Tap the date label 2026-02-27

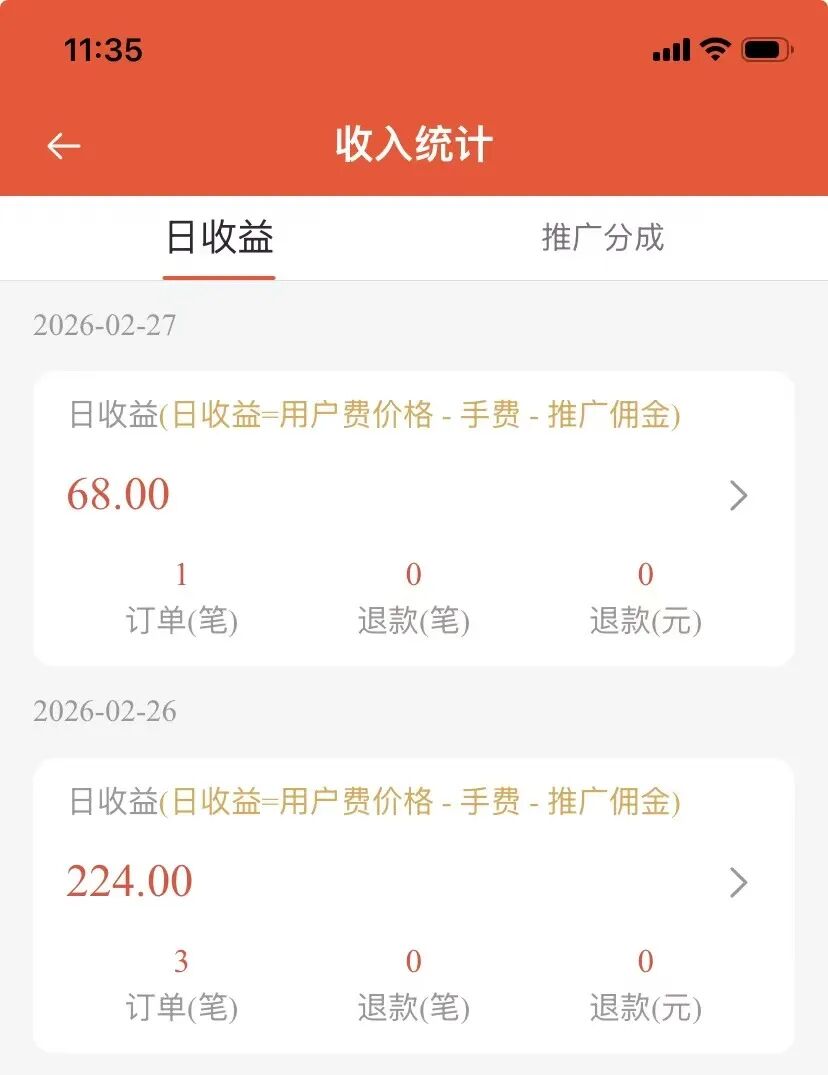[105, 326]
